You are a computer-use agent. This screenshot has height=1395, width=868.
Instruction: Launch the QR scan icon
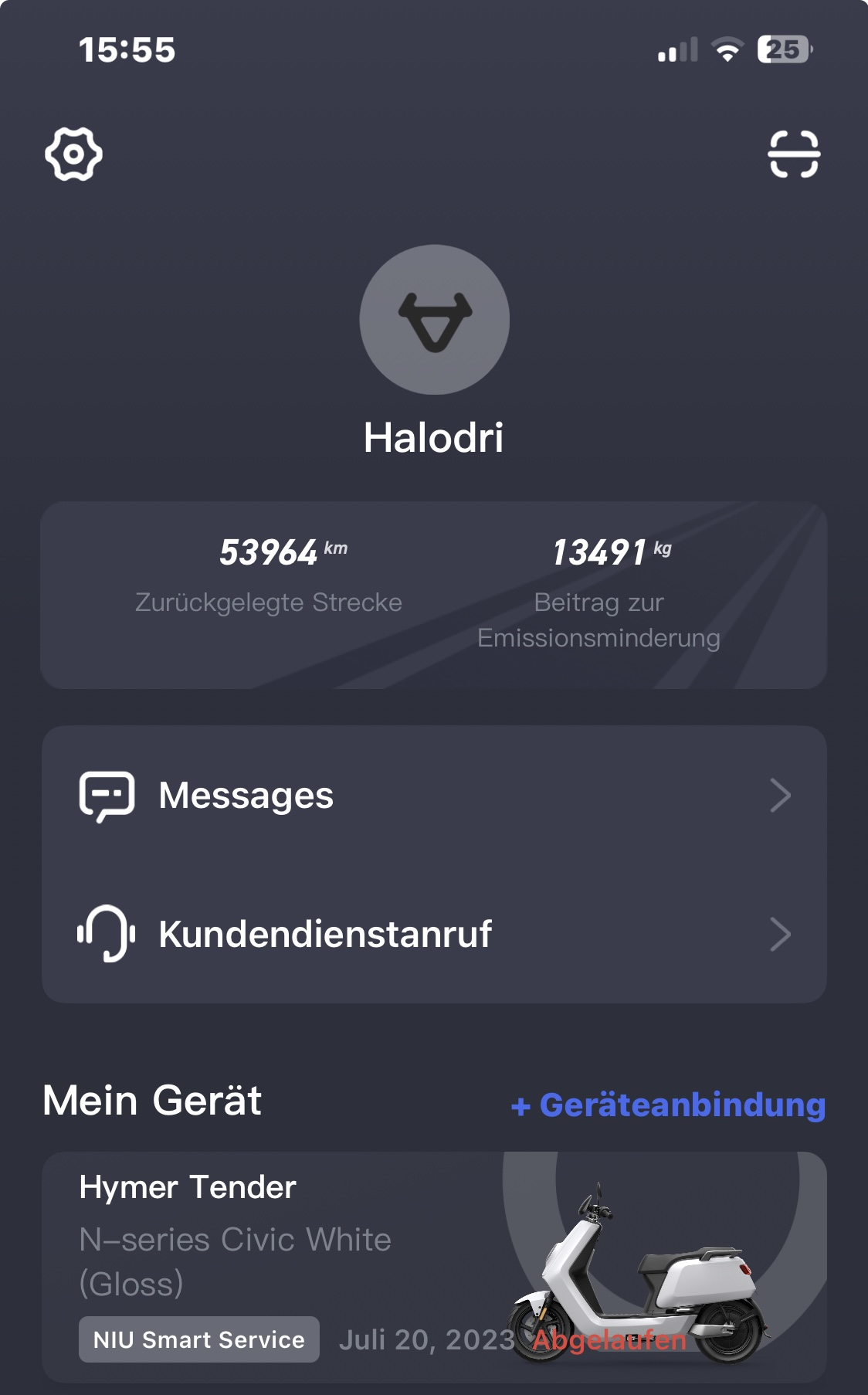pyautogui.click(x=793, y=154)
